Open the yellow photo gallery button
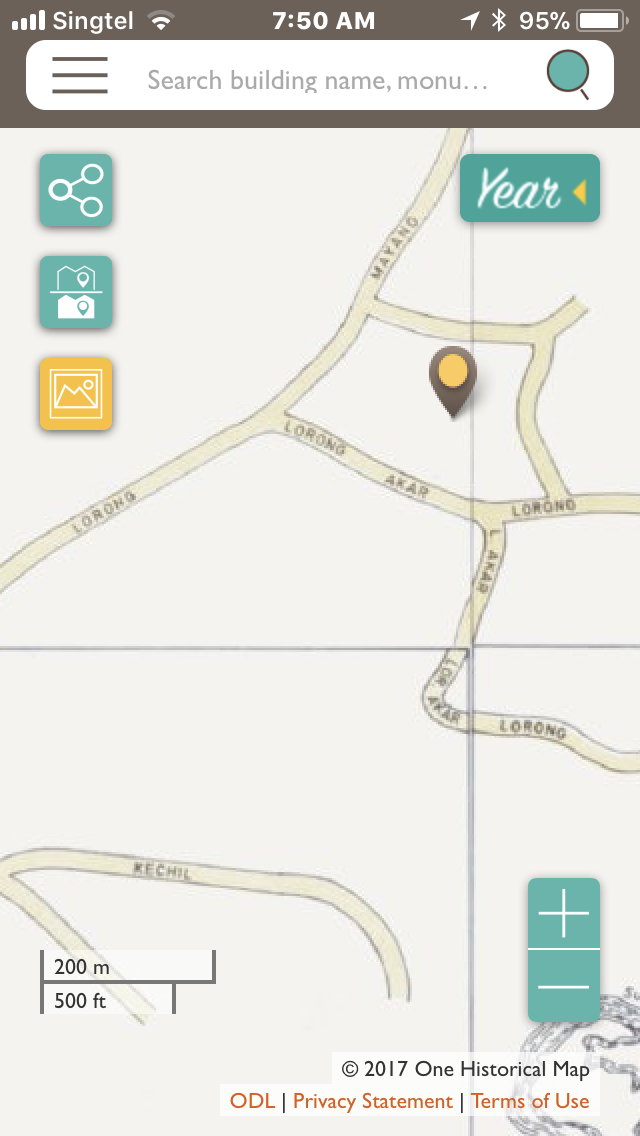The image size is (640, 1136). (x=76, y=394)
